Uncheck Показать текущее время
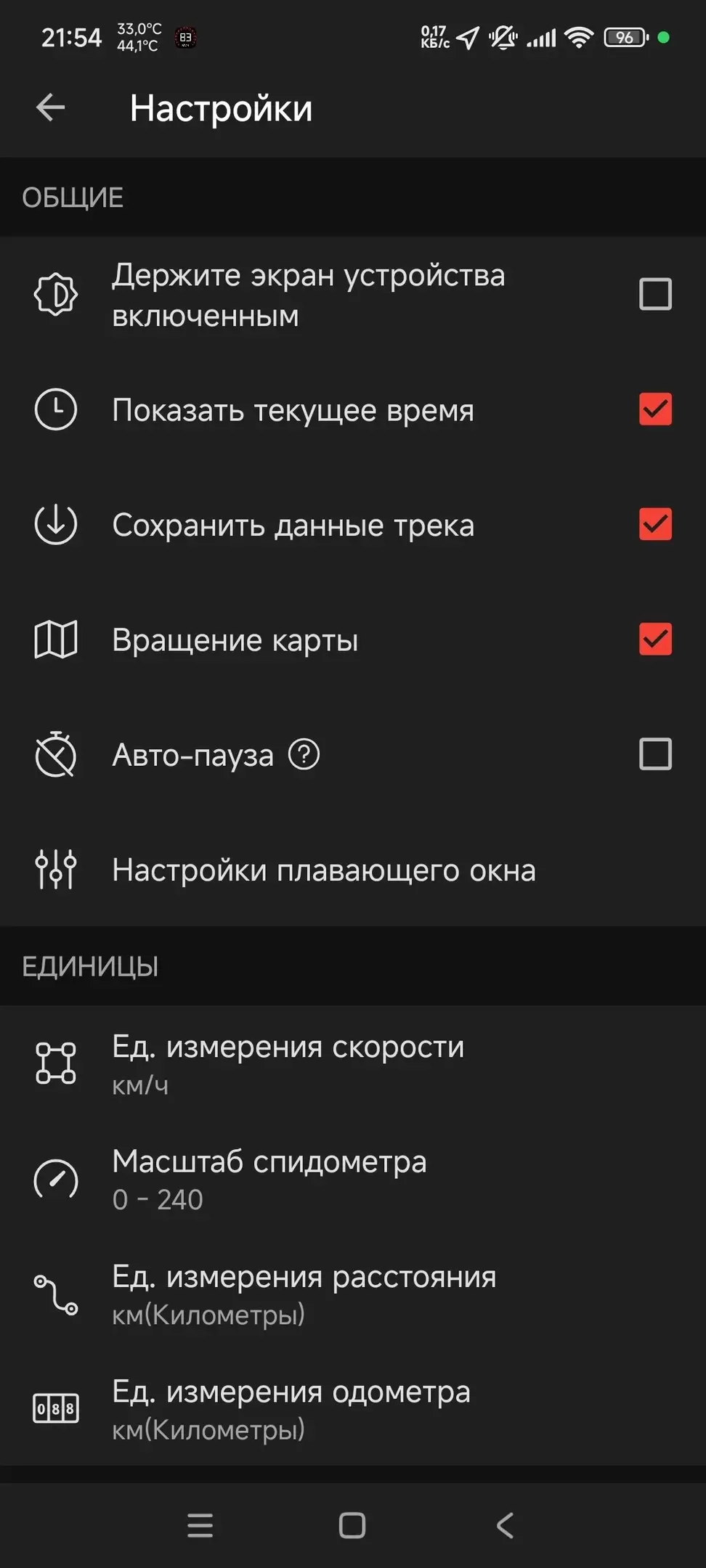 tap(654, 409)
